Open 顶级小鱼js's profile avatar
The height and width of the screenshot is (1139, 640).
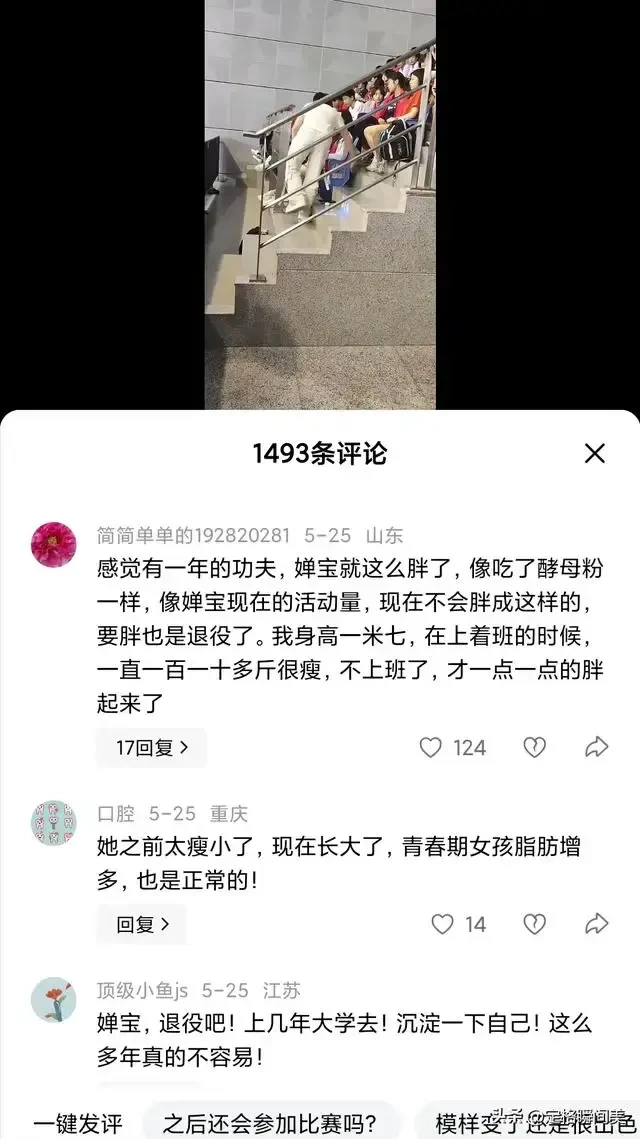tap(54, 1000)
